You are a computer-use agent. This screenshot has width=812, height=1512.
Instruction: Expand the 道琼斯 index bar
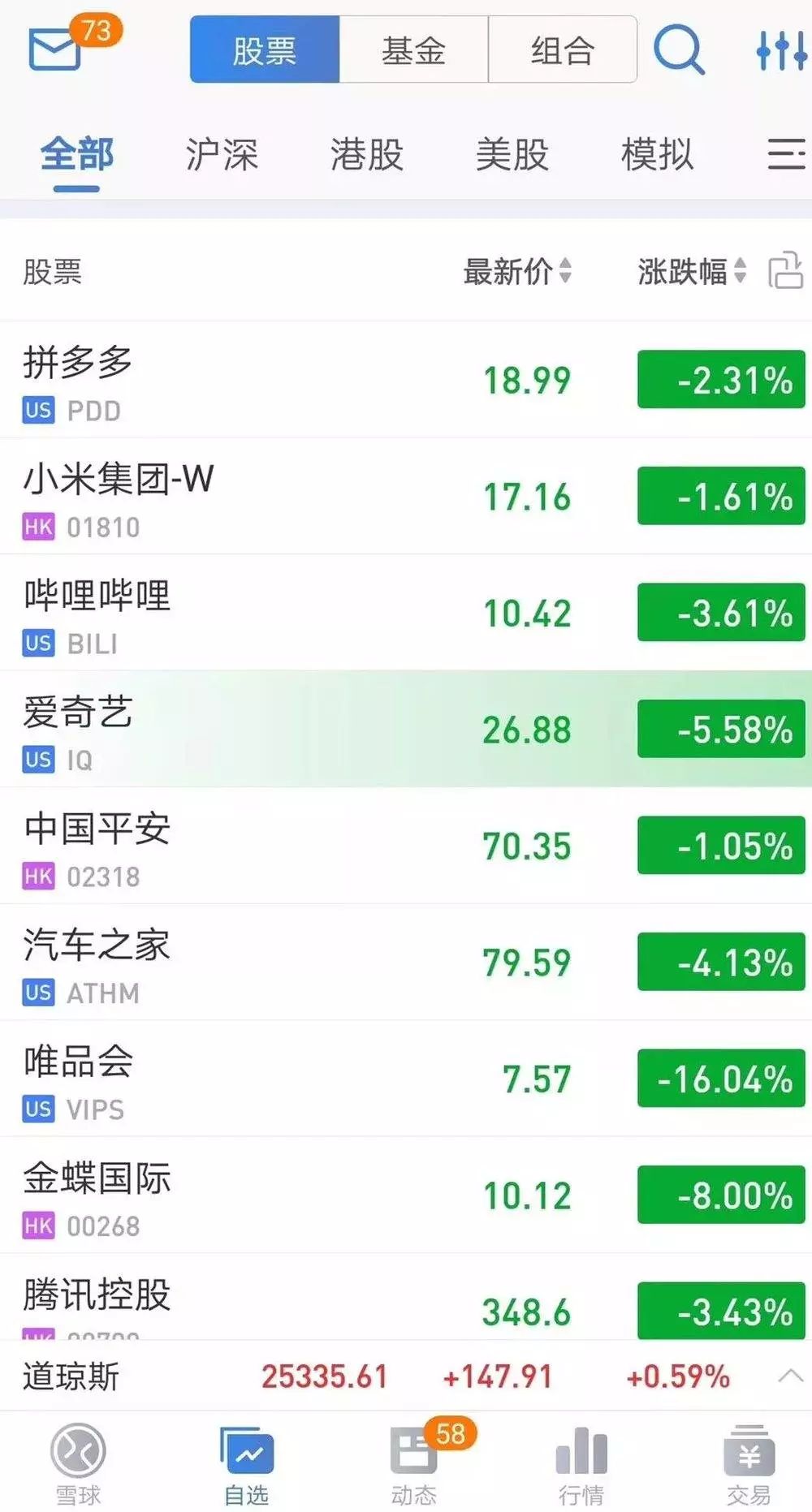tap(790, 1375)
